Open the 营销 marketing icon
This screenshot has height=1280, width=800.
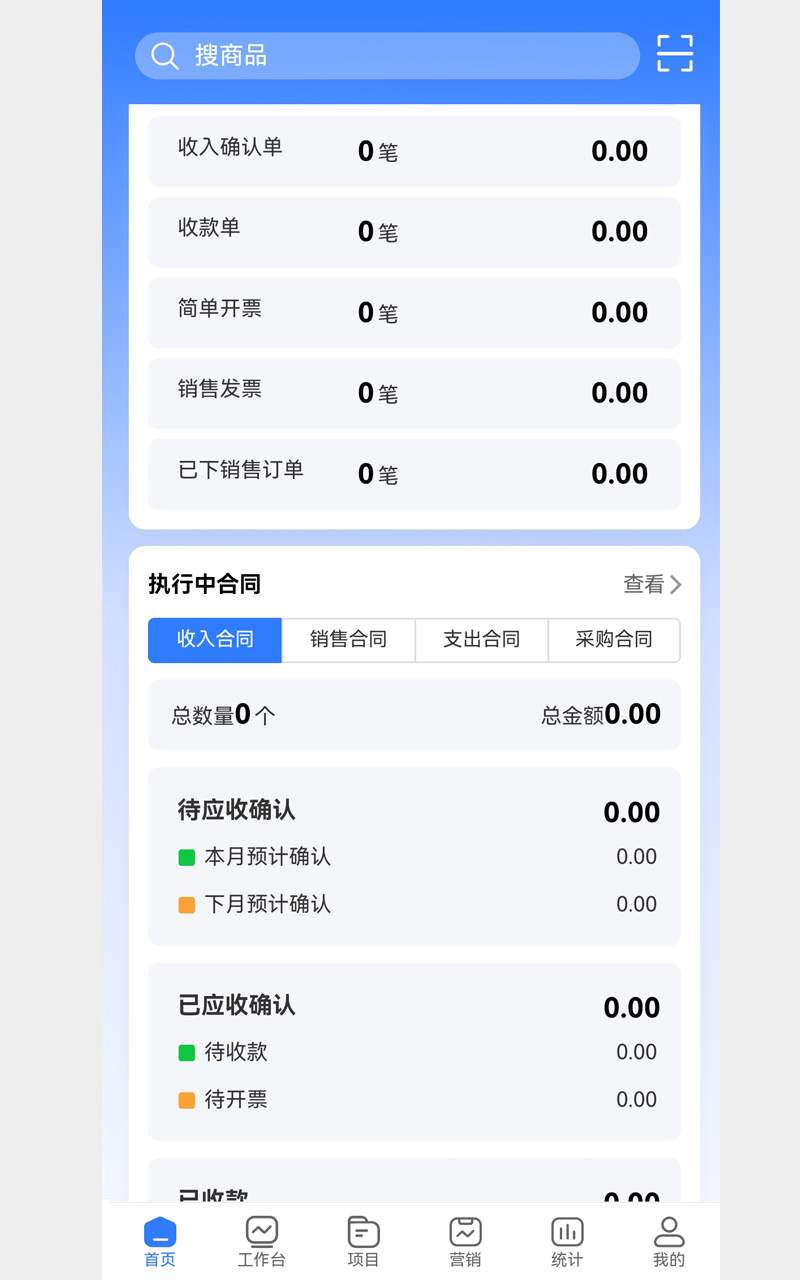tap(465, 1230)
